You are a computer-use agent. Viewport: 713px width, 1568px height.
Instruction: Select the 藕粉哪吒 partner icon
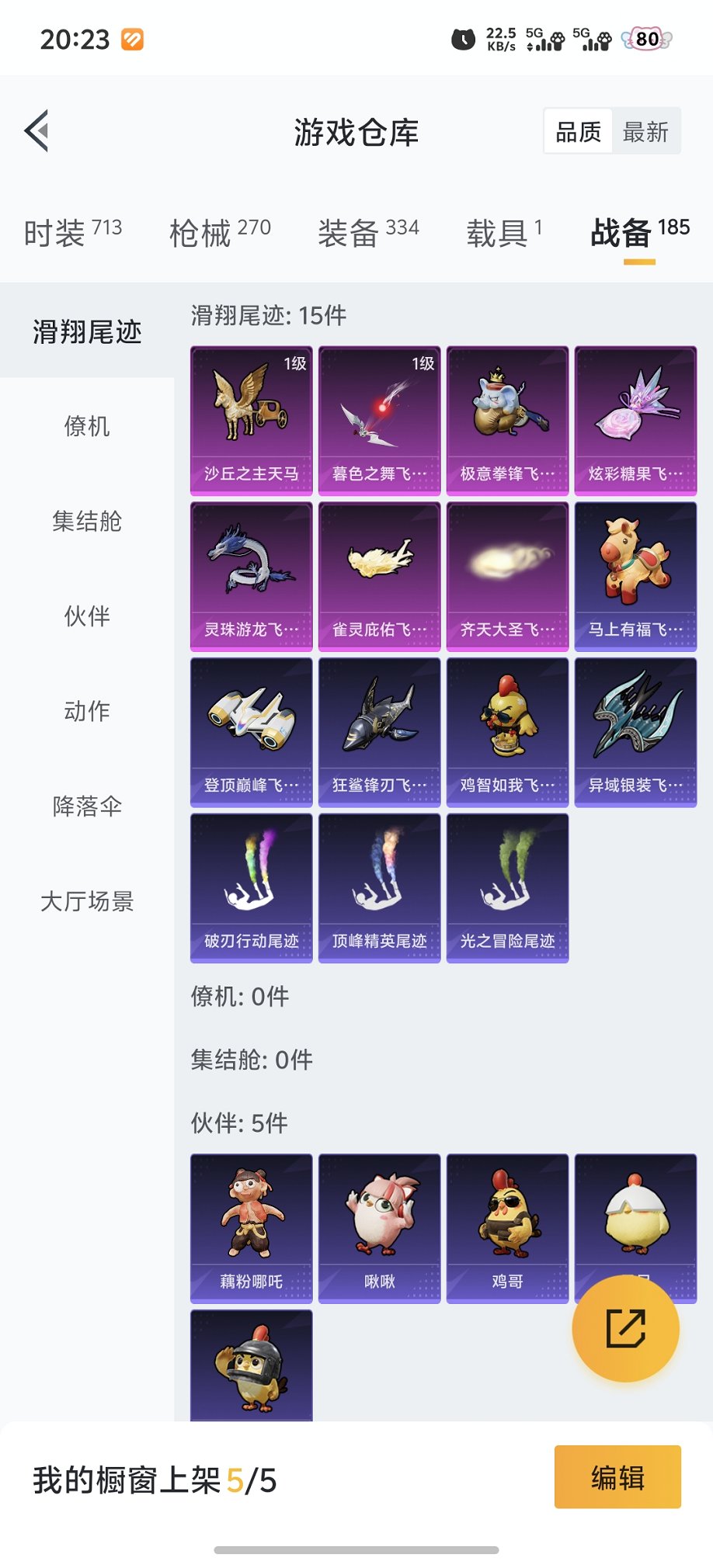[x=250, y=1219]
